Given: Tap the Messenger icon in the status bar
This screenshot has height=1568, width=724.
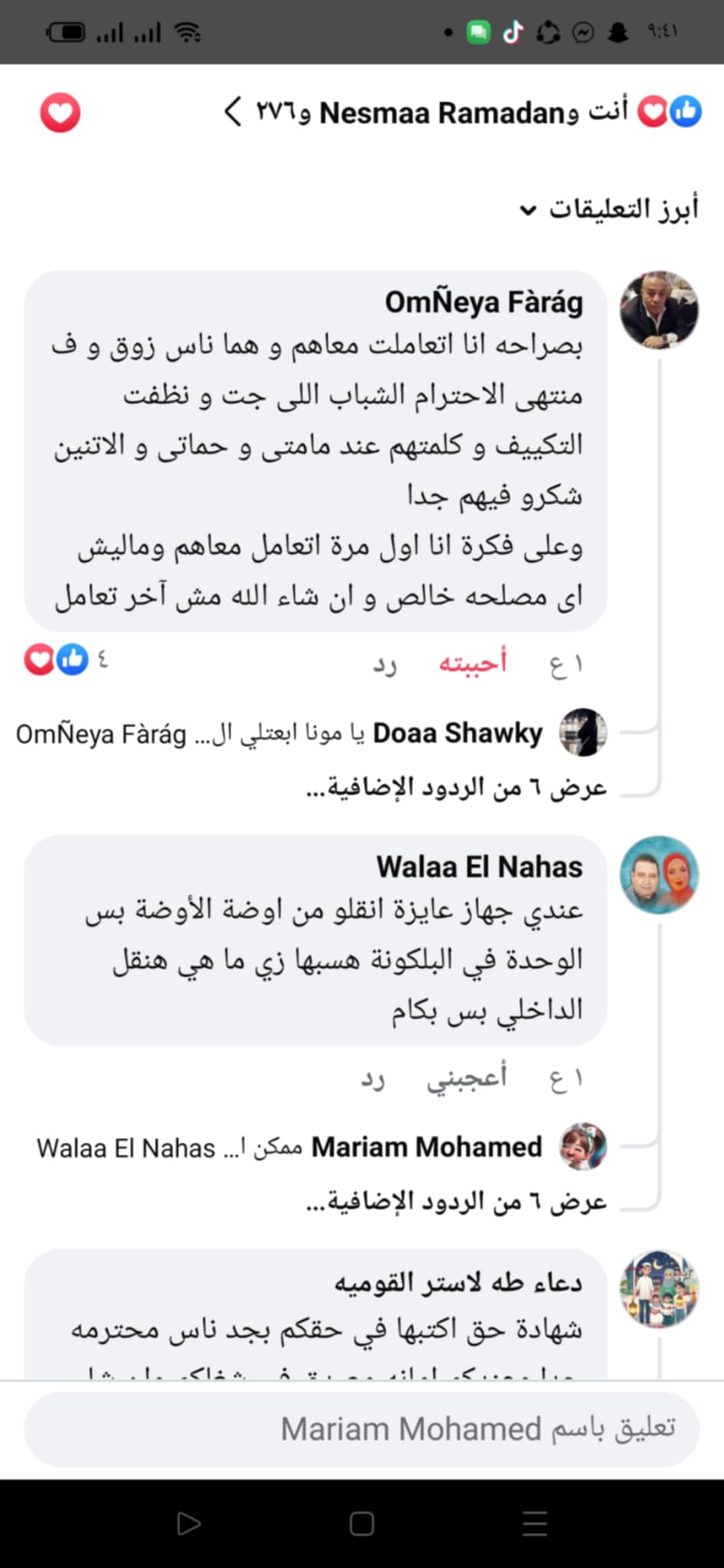Looking at the screenshot, I should (x=583, y=31).
